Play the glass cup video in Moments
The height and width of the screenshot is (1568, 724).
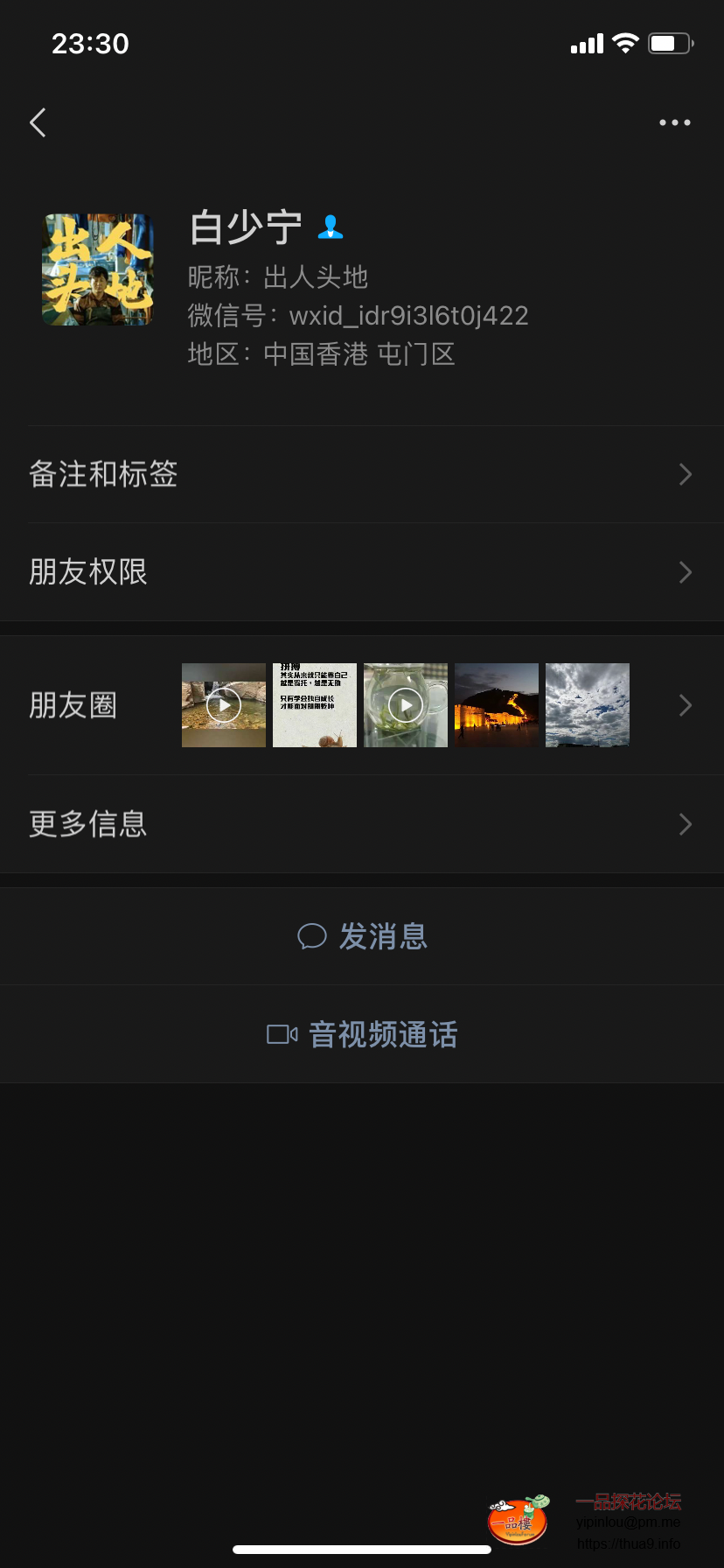(x=405, y=704)
